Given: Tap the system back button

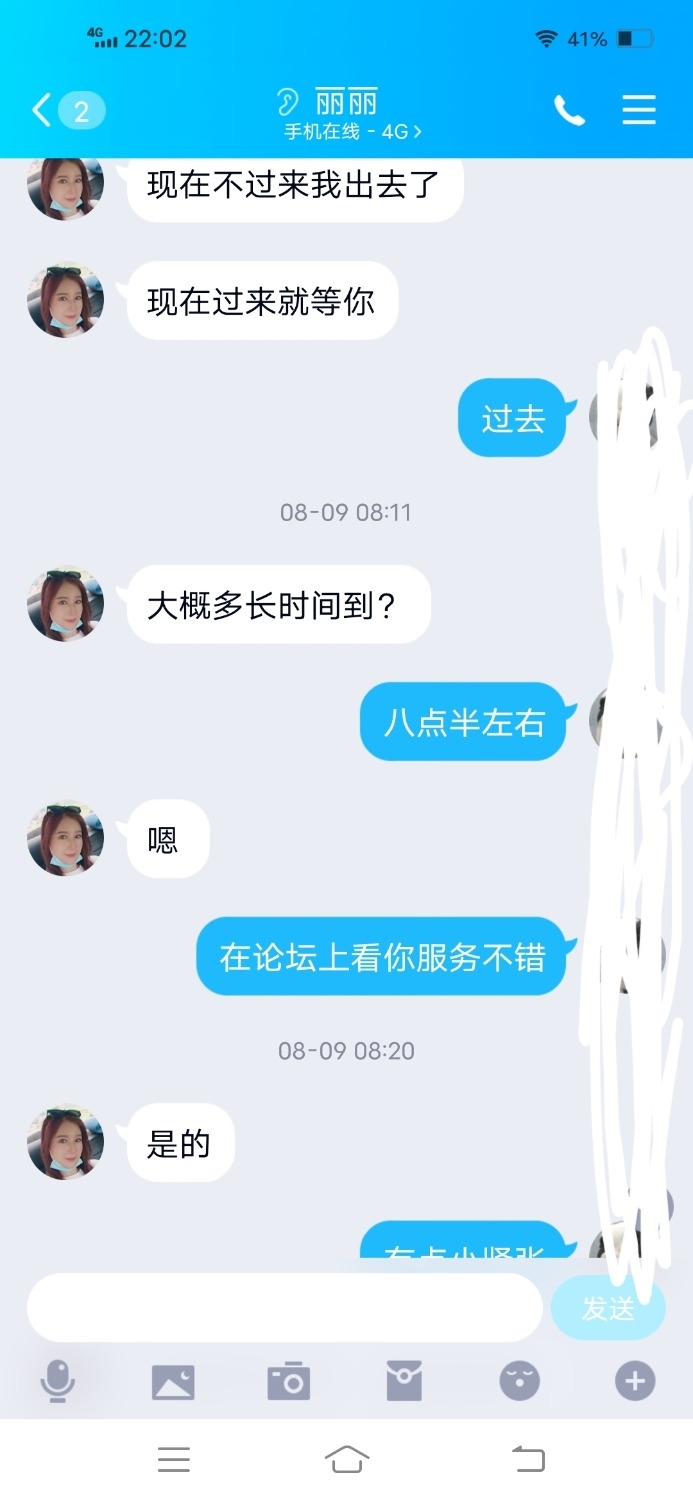Looking at the screenshot, I should [x=529, y=1460].
